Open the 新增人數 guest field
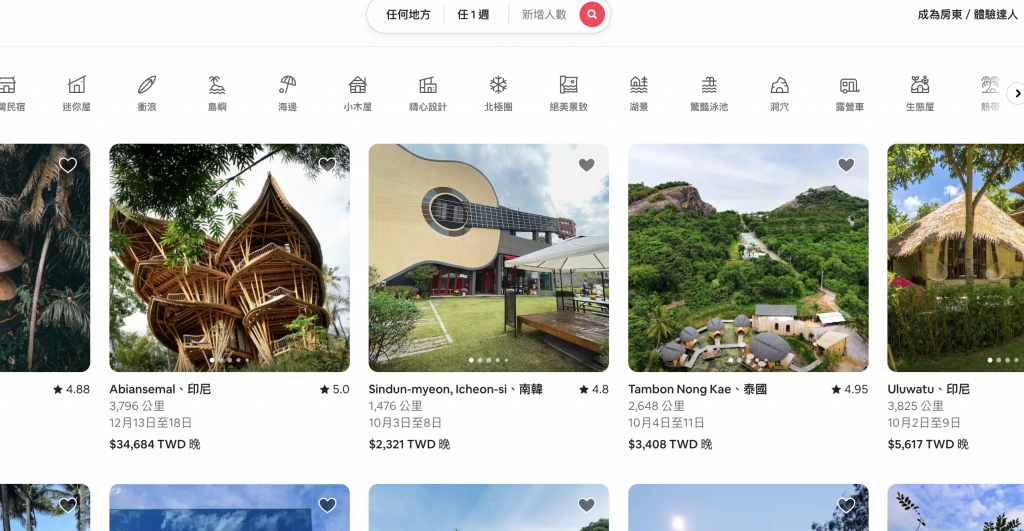 (x=544, y=15)
